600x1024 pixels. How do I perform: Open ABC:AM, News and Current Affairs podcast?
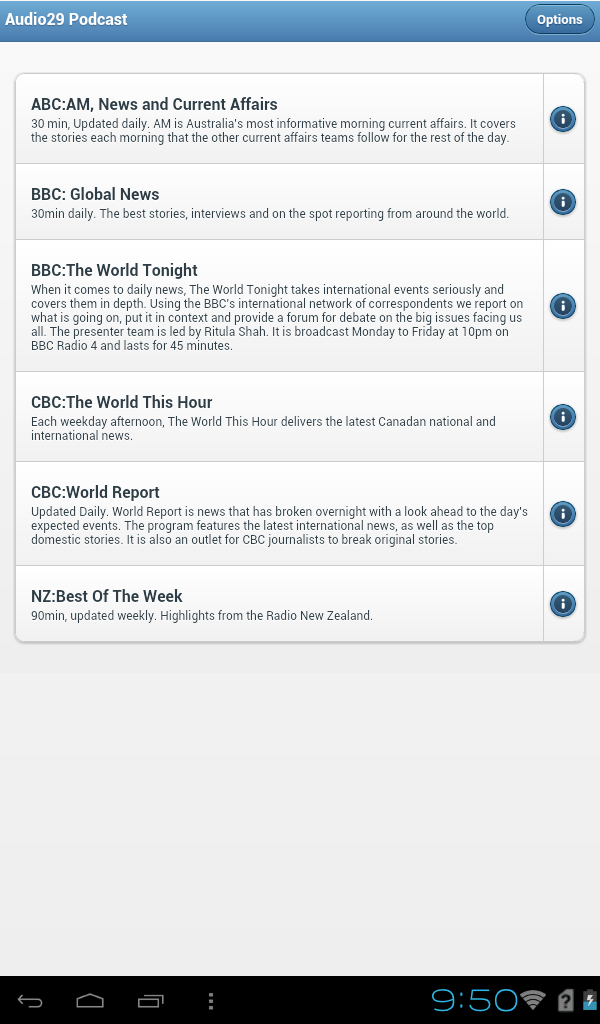click(x=280, y=119)
